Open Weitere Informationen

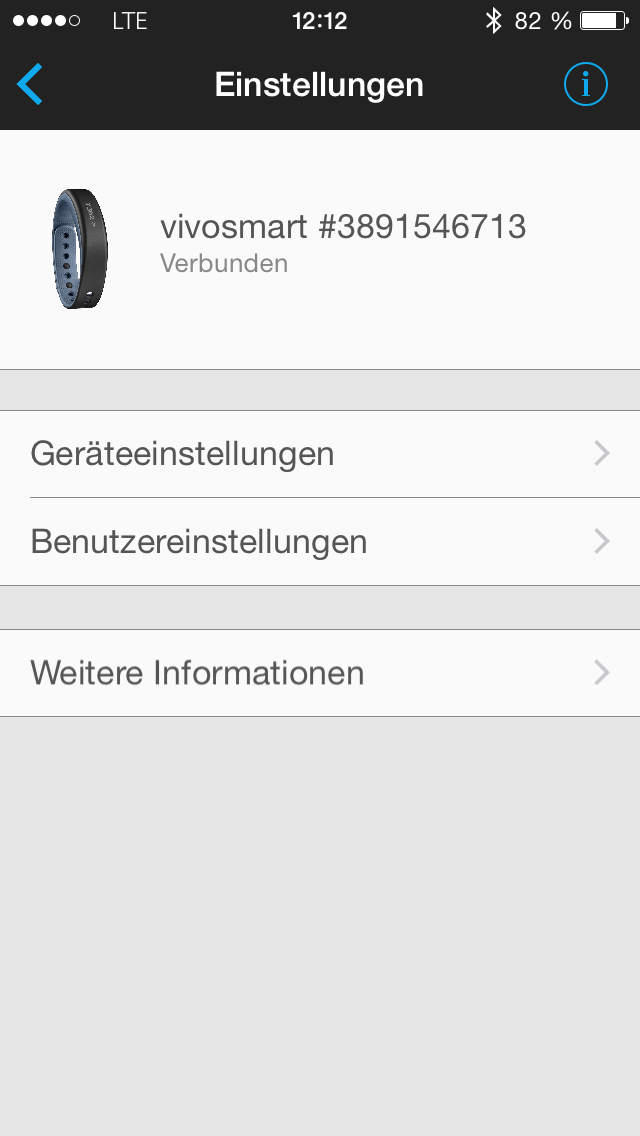click(x=320, y=673)
